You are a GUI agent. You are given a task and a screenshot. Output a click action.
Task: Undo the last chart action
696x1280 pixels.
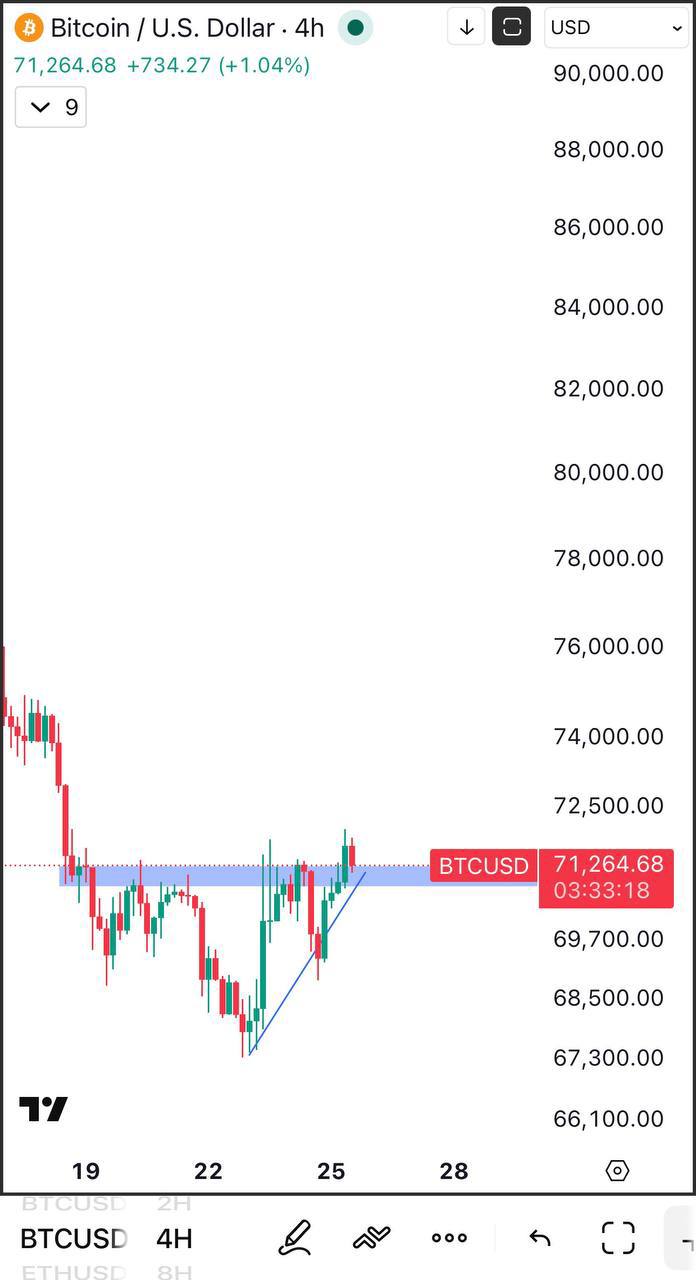pyautogui.click(x=540, y=1238)
